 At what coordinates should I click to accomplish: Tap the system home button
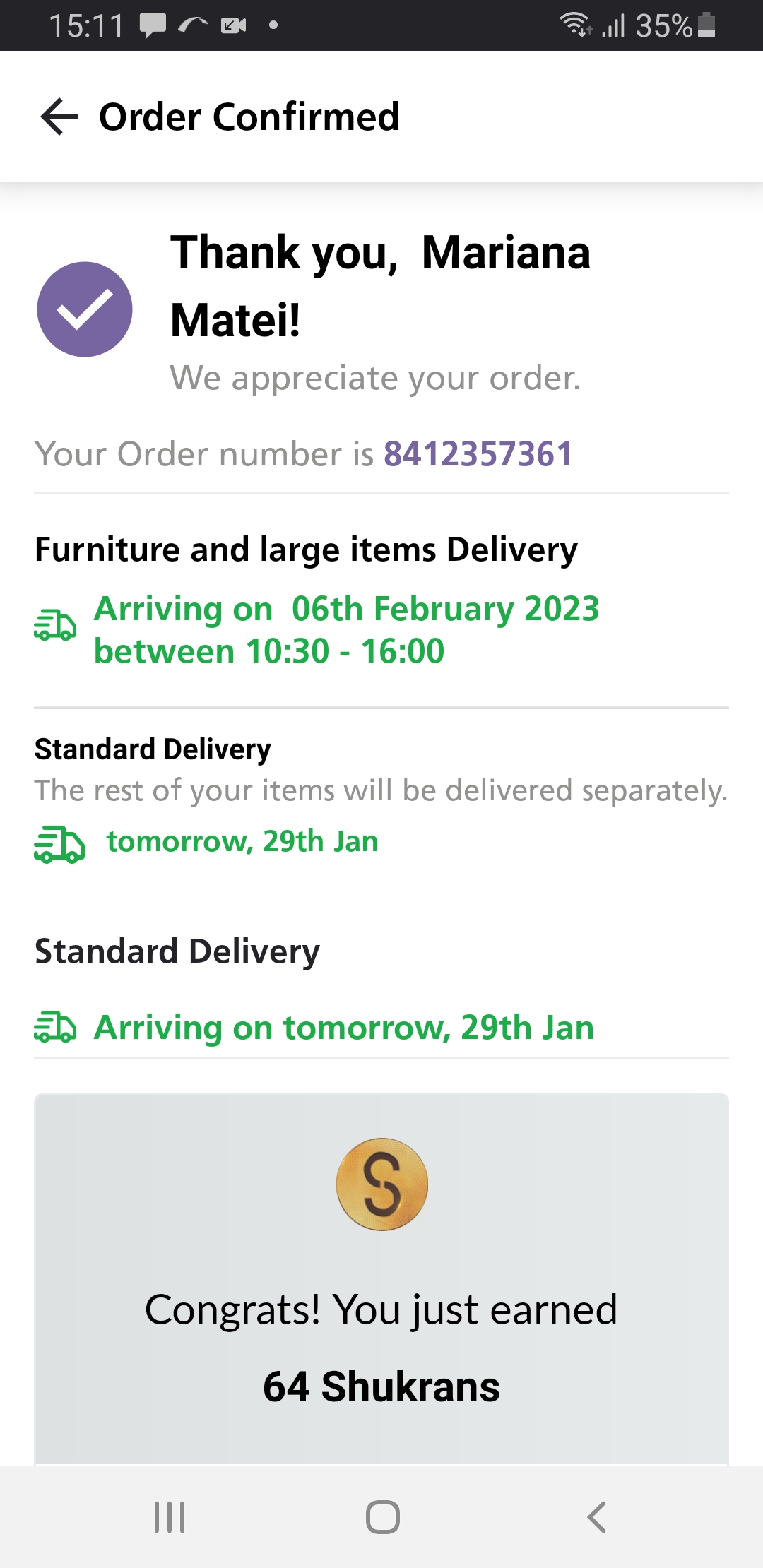[382, 1516]
